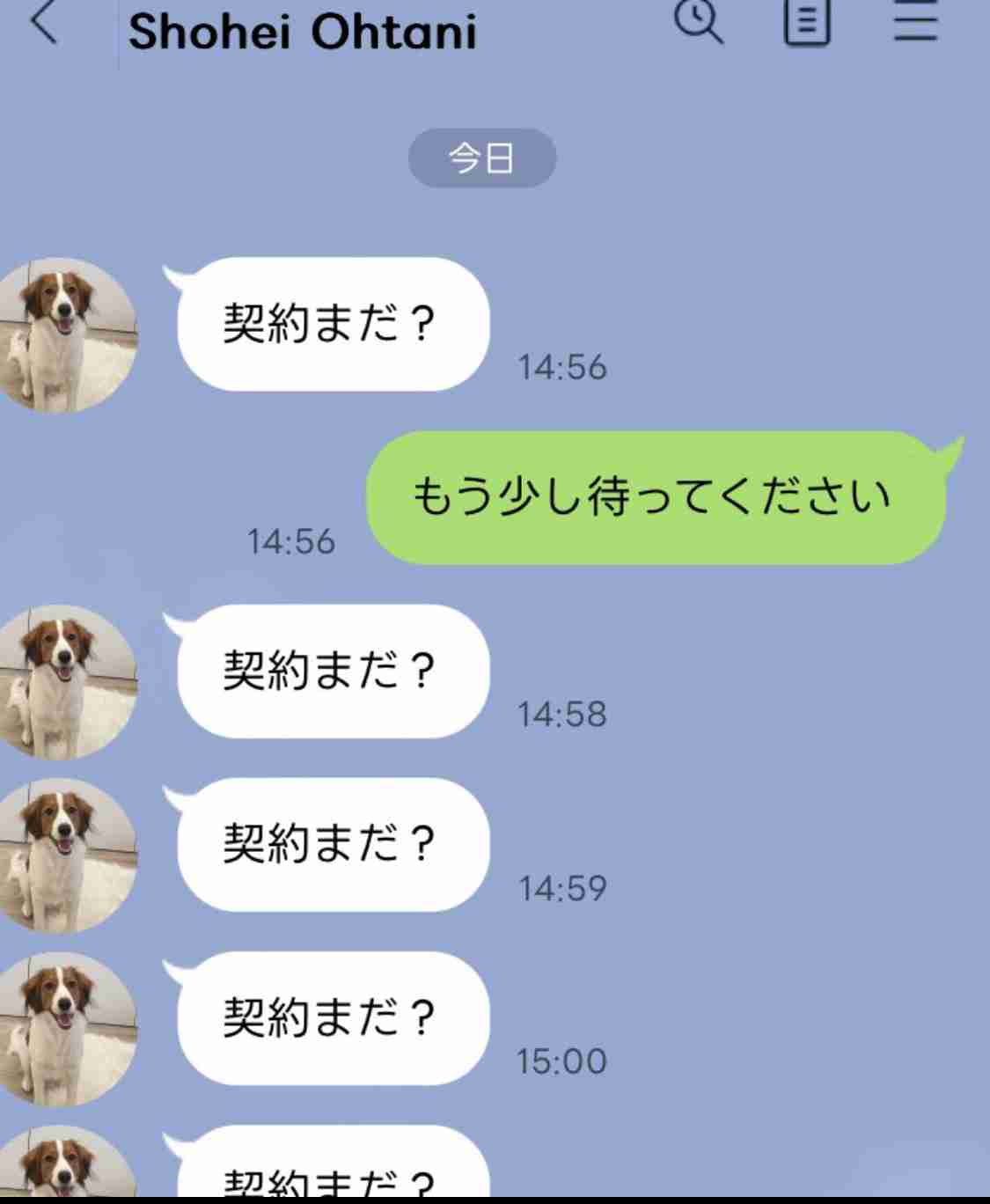The image size is (990, 1204).
Task: Go back from the Shohei Ohtani chat
Action: tap(43, 23)
